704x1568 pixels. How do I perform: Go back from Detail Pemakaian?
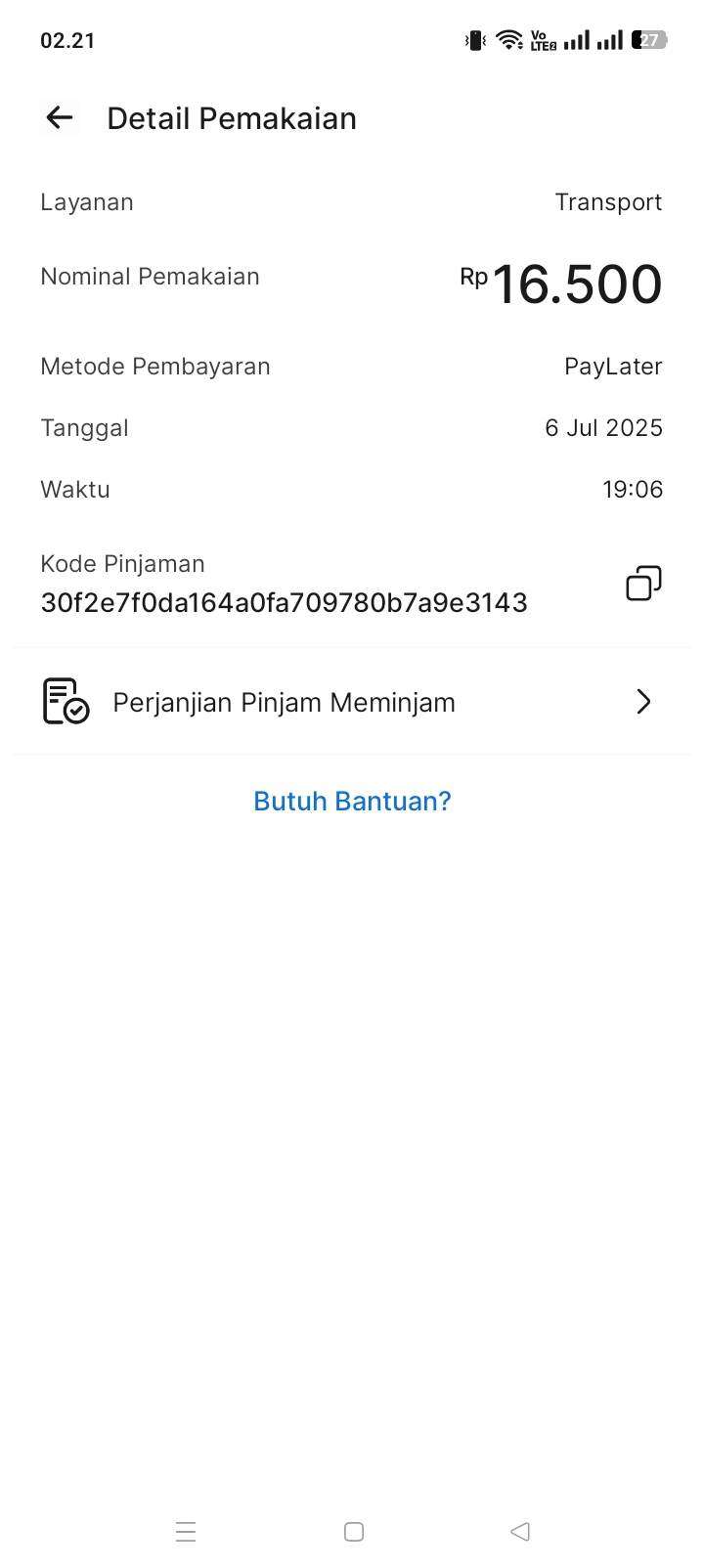[x=60, y=118]
